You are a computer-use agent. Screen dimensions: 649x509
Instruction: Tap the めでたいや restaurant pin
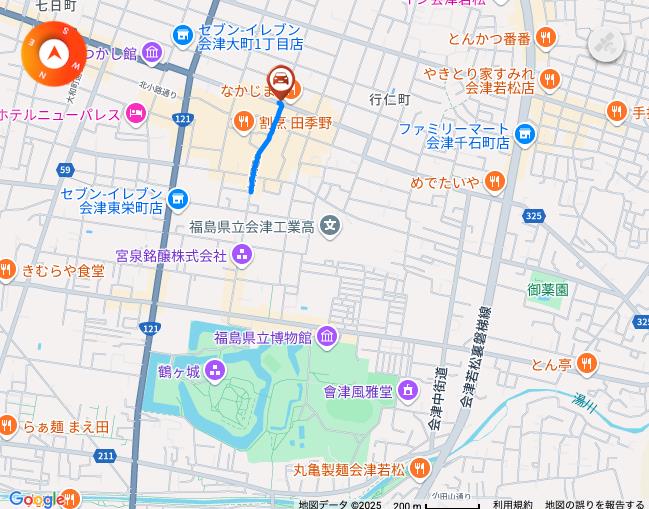click(x=494, y=182)
